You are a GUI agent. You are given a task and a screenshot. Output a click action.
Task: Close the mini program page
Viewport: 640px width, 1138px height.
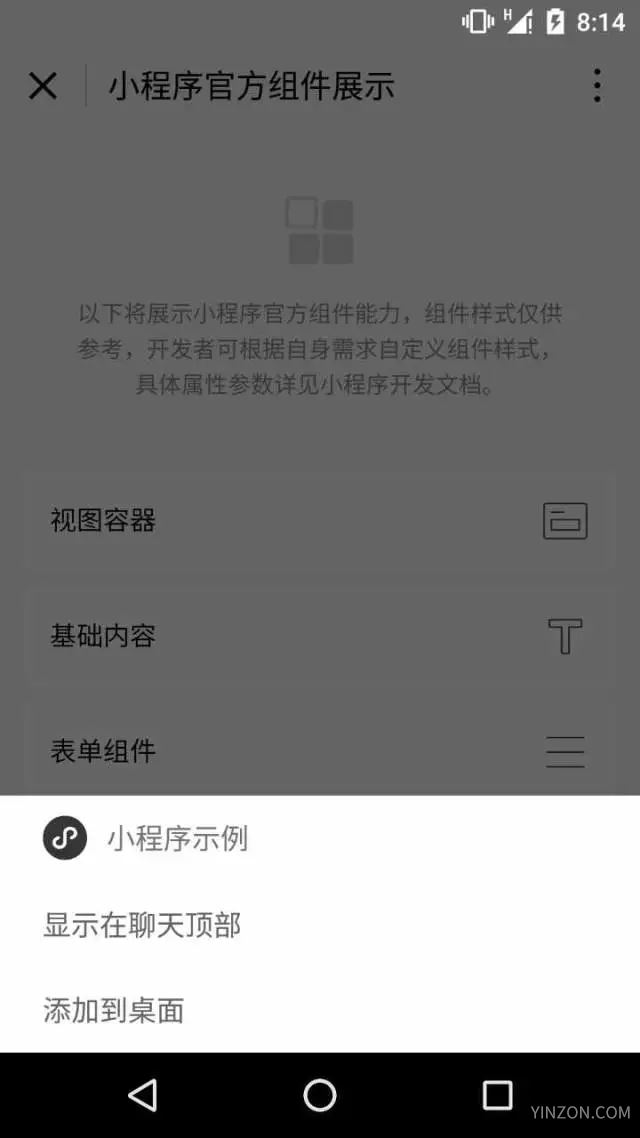tap(42, 86)
